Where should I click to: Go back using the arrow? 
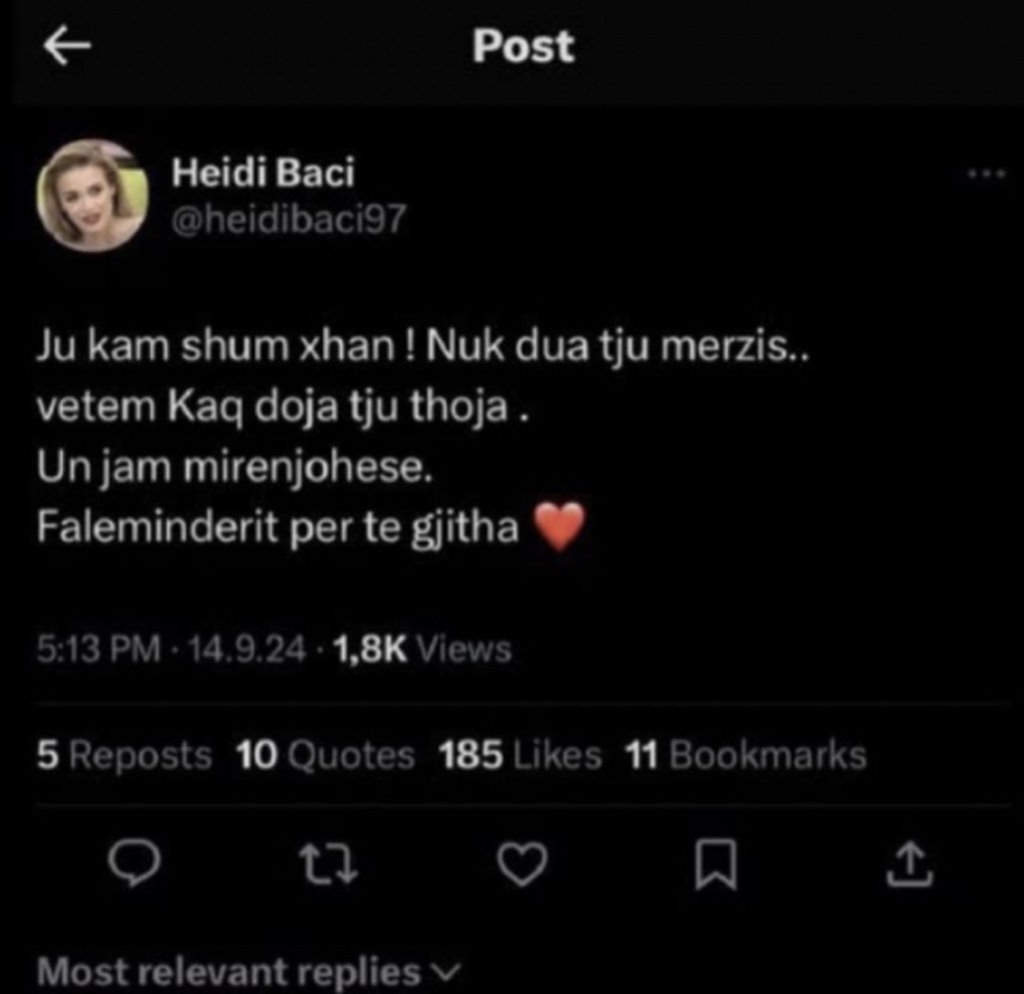tap(68, 48)
